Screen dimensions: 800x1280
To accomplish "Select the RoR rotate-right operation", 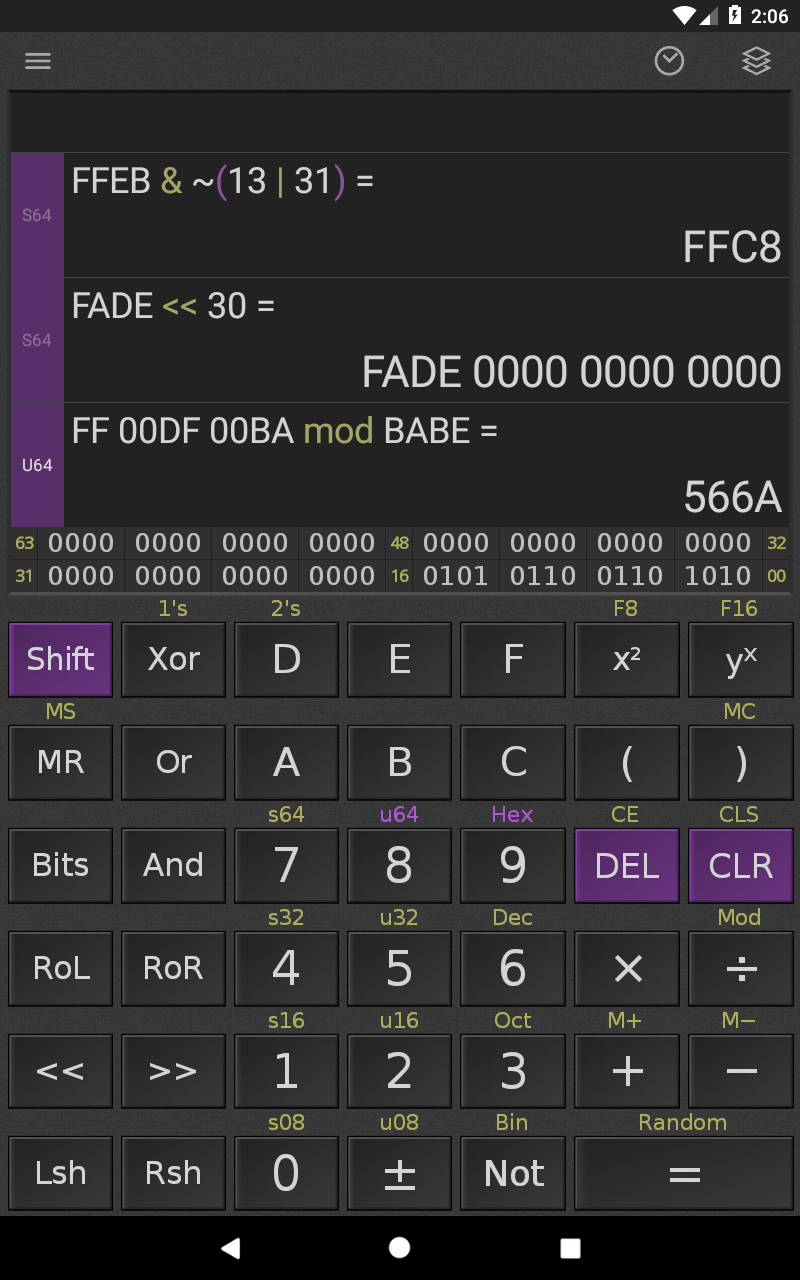I will coord(173,968).
